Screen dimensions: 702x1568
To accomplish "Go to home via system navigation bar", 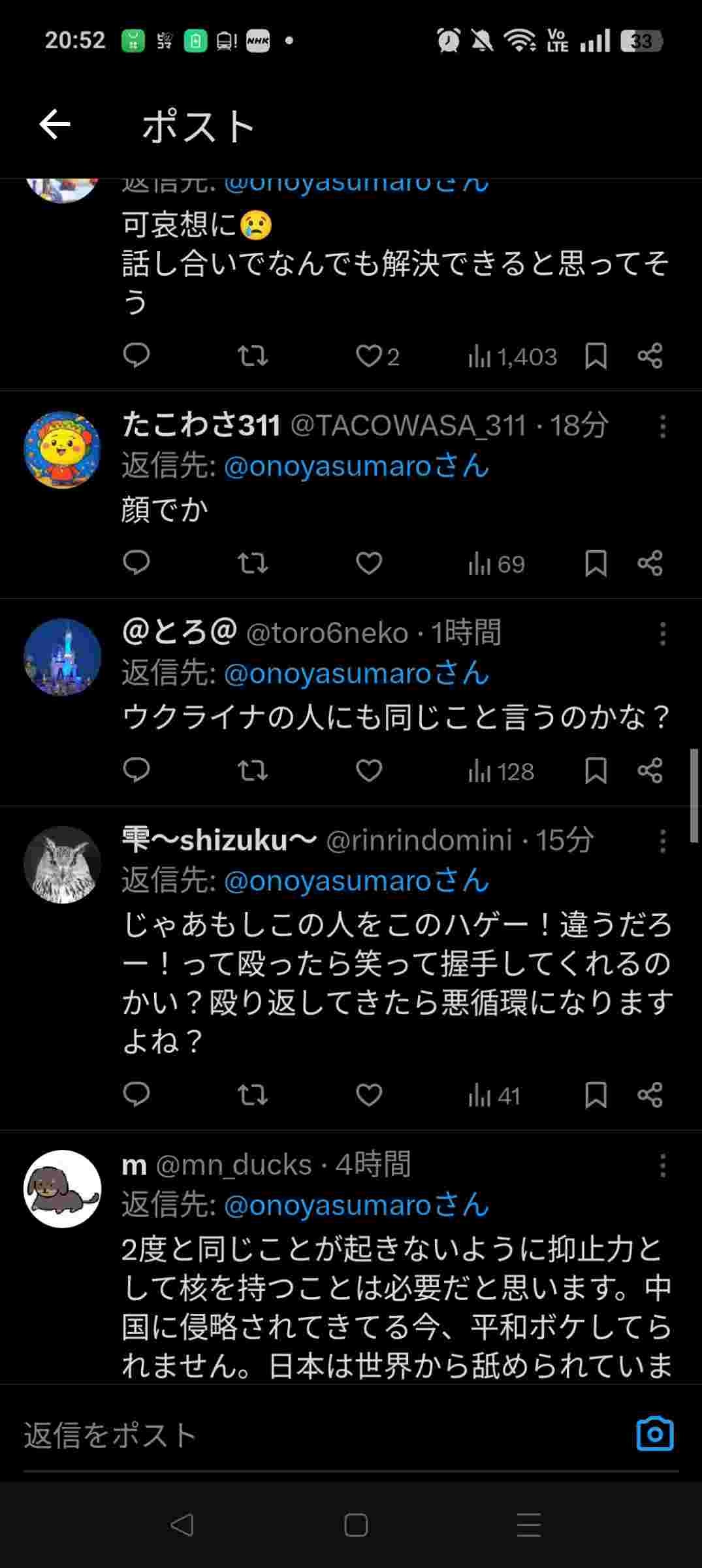I will [356, 1526].
